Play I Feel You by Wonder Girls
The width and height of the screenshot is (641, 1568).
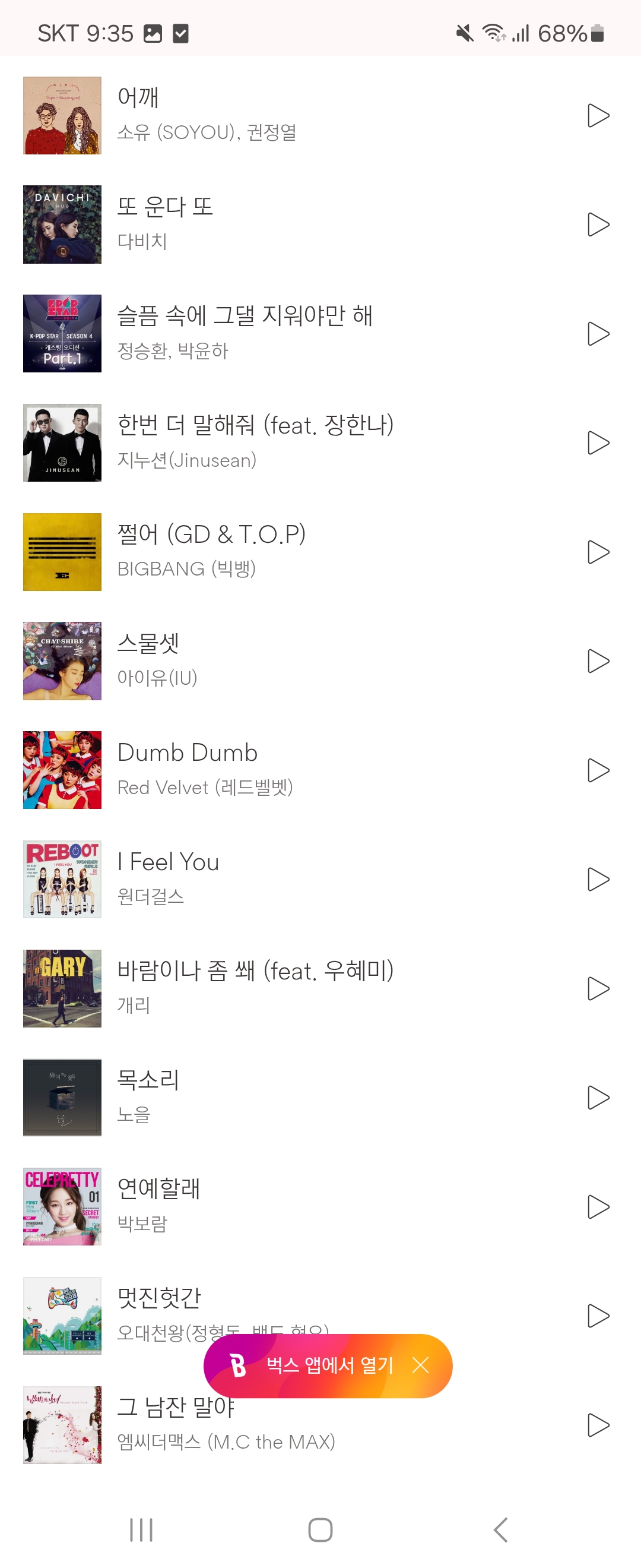coord(599,878)
